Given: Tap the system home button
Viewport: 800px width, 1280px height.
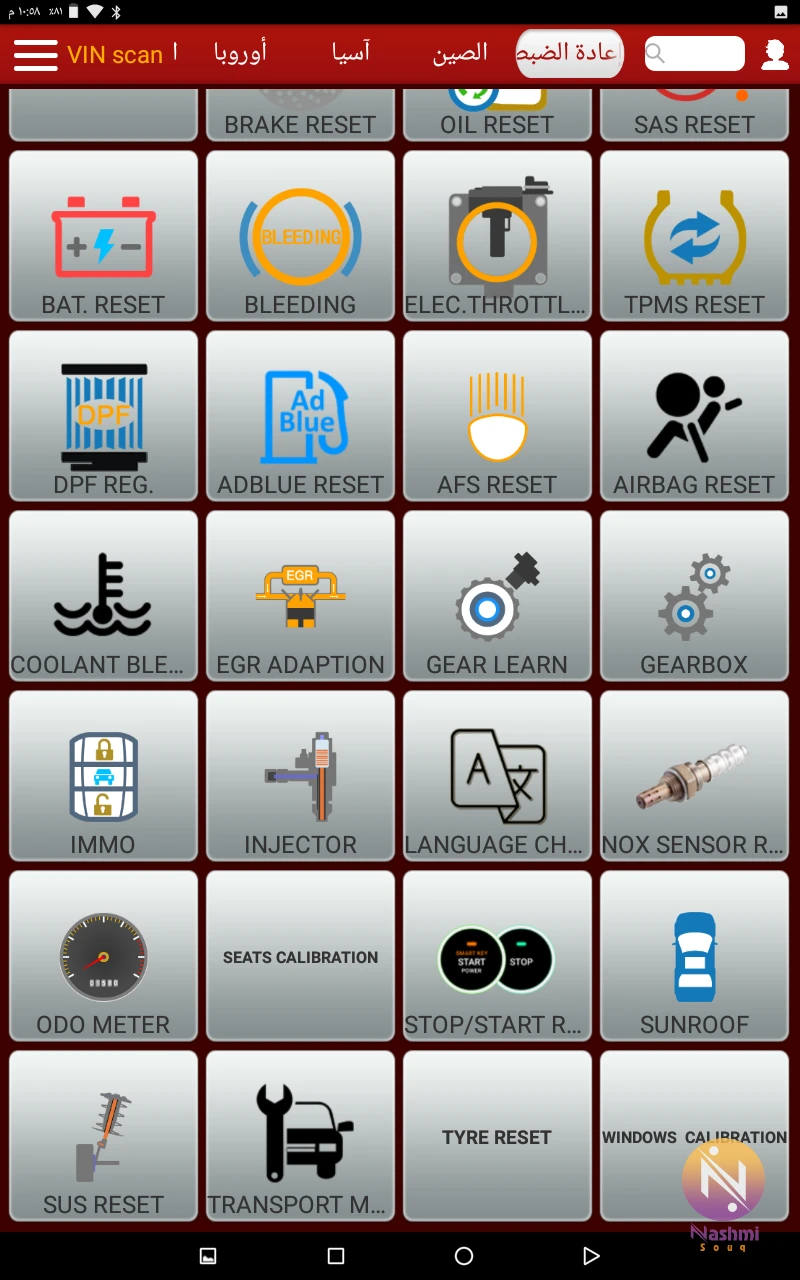Looking at the screenshot, I should (463, 1255).
